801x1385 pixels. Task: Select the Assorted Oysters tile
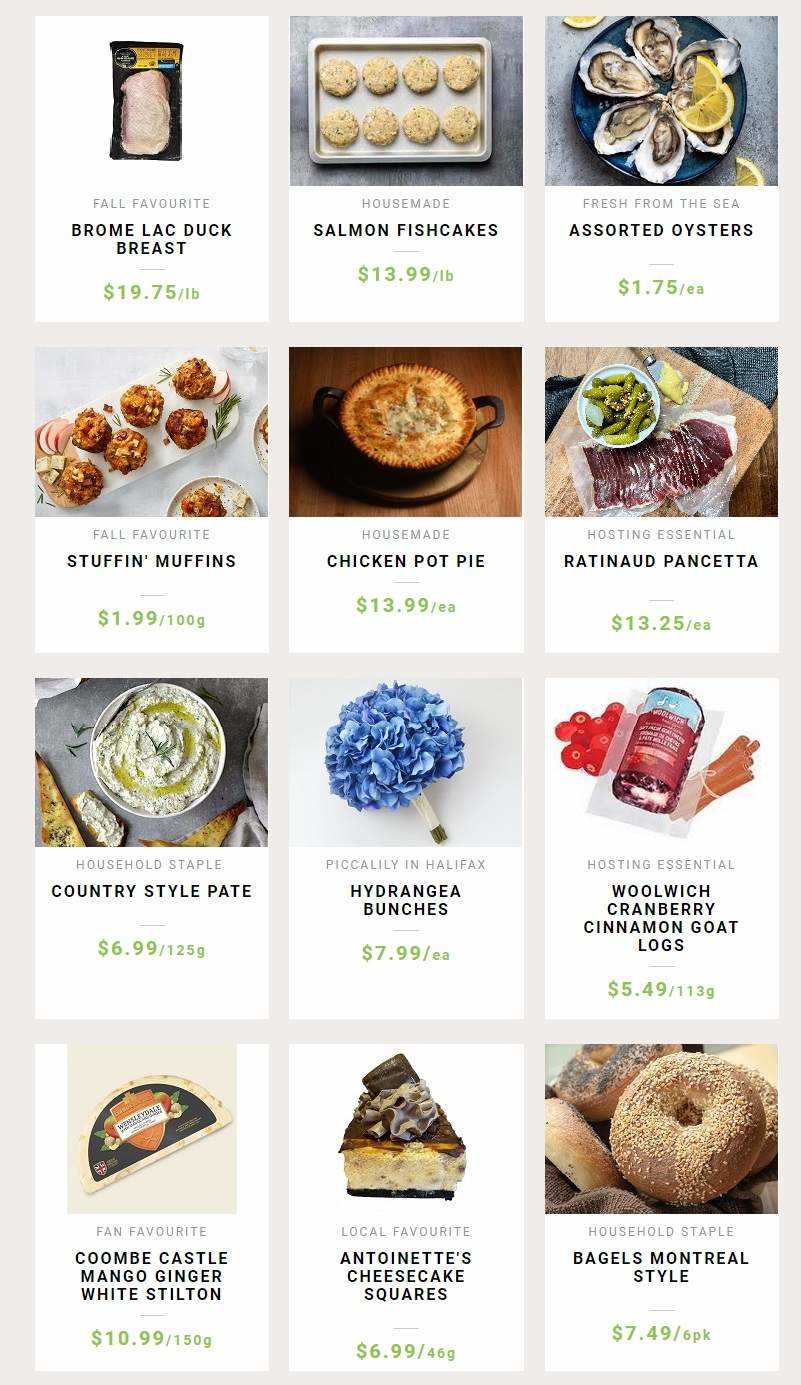pyautogui.click(x=661, y=230)
